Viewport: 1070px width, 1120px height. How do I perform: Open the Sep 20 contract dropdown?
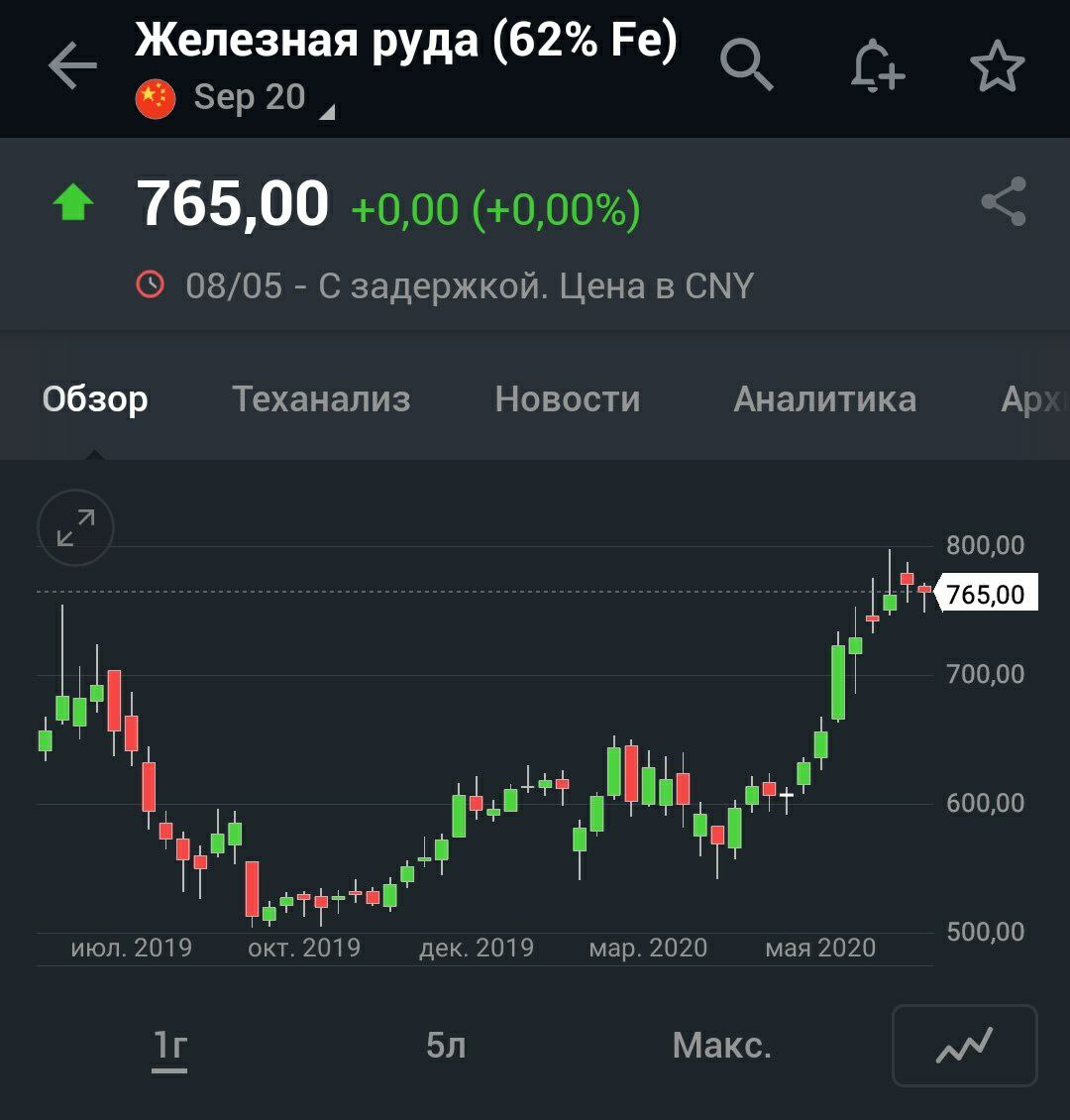(x=250, y=98)
